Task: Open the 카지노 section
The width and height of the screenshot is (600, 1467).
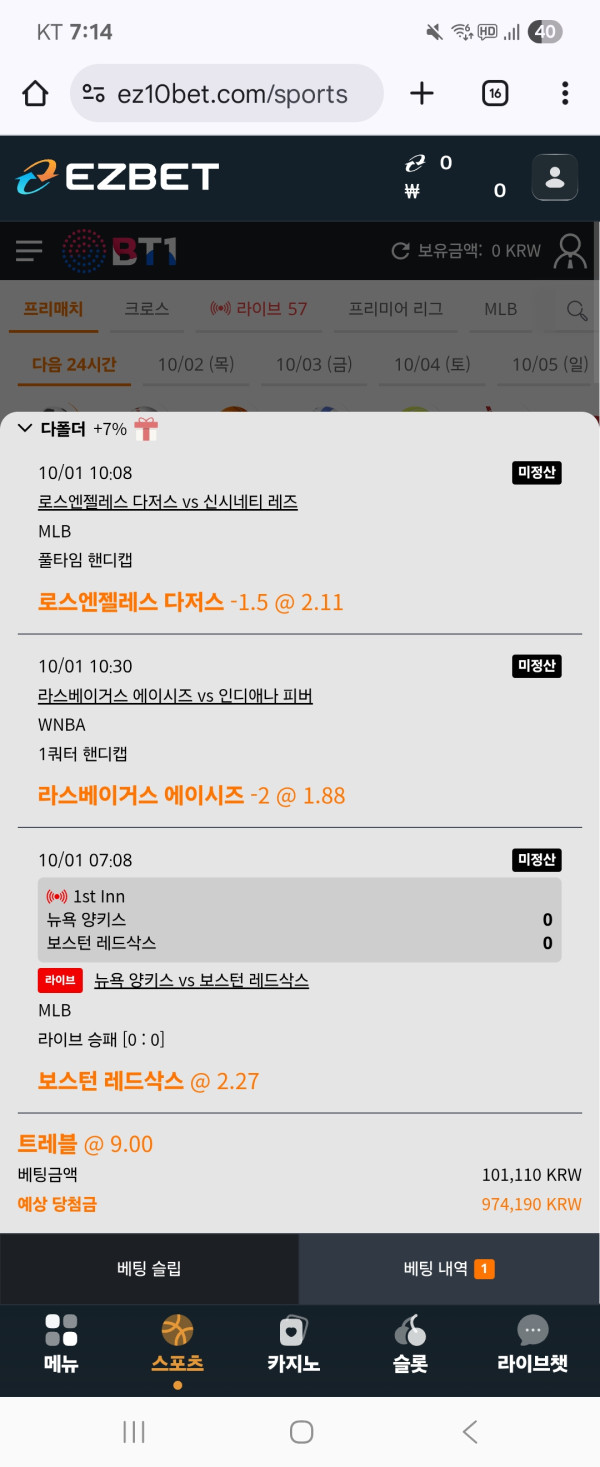Action: tap(293, 1344)
